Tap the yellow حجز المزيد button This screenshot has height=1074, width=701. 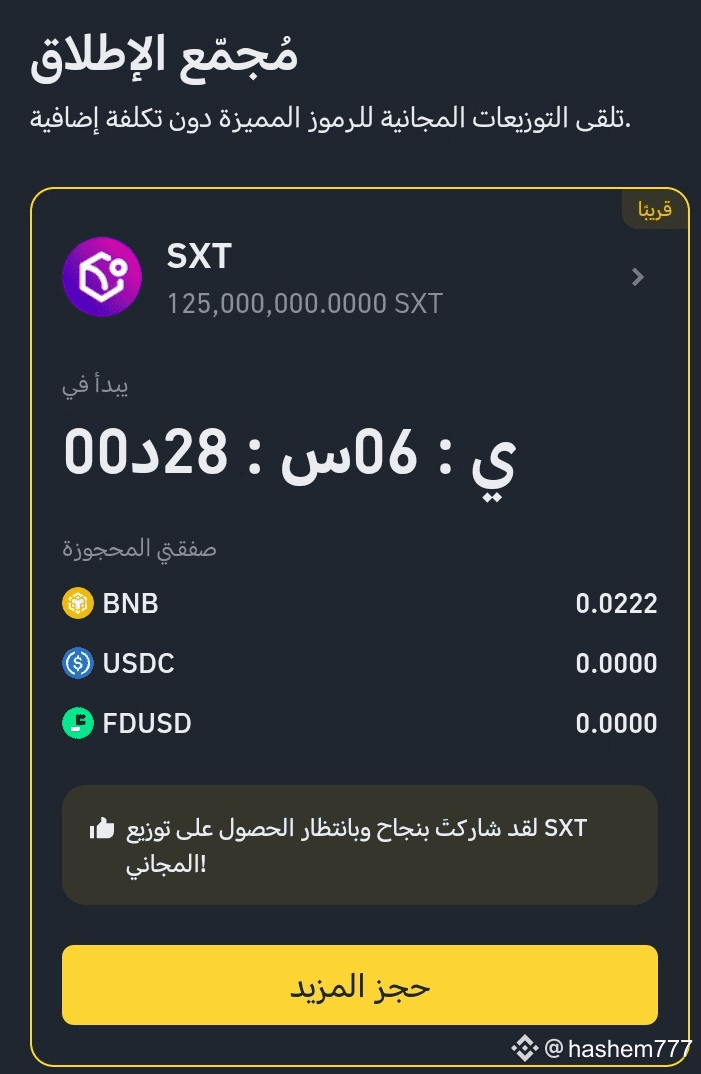[360, 985]
